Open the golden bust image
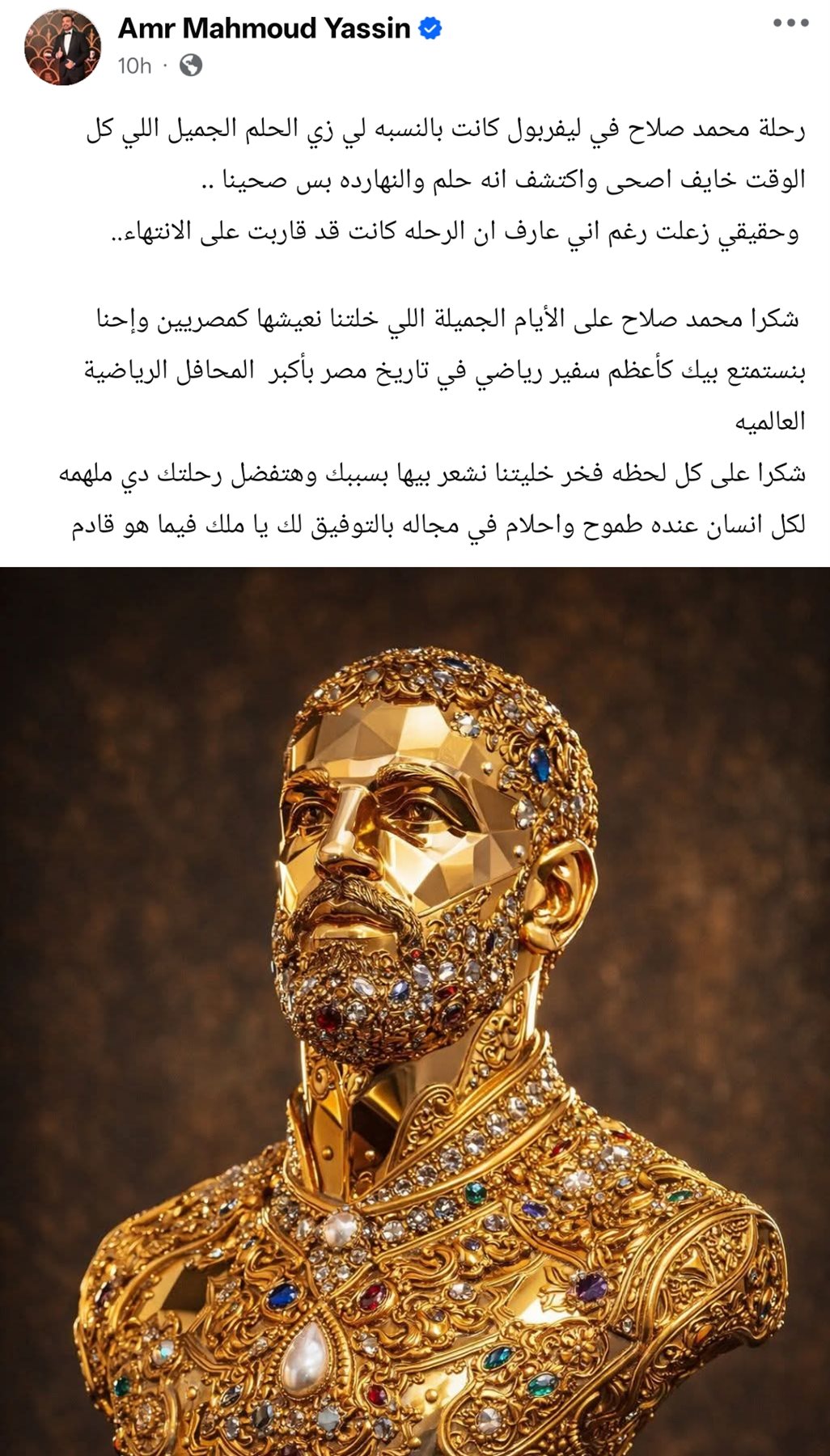Viewport: 830px width, 1456px height. [x=415, y=1011]
